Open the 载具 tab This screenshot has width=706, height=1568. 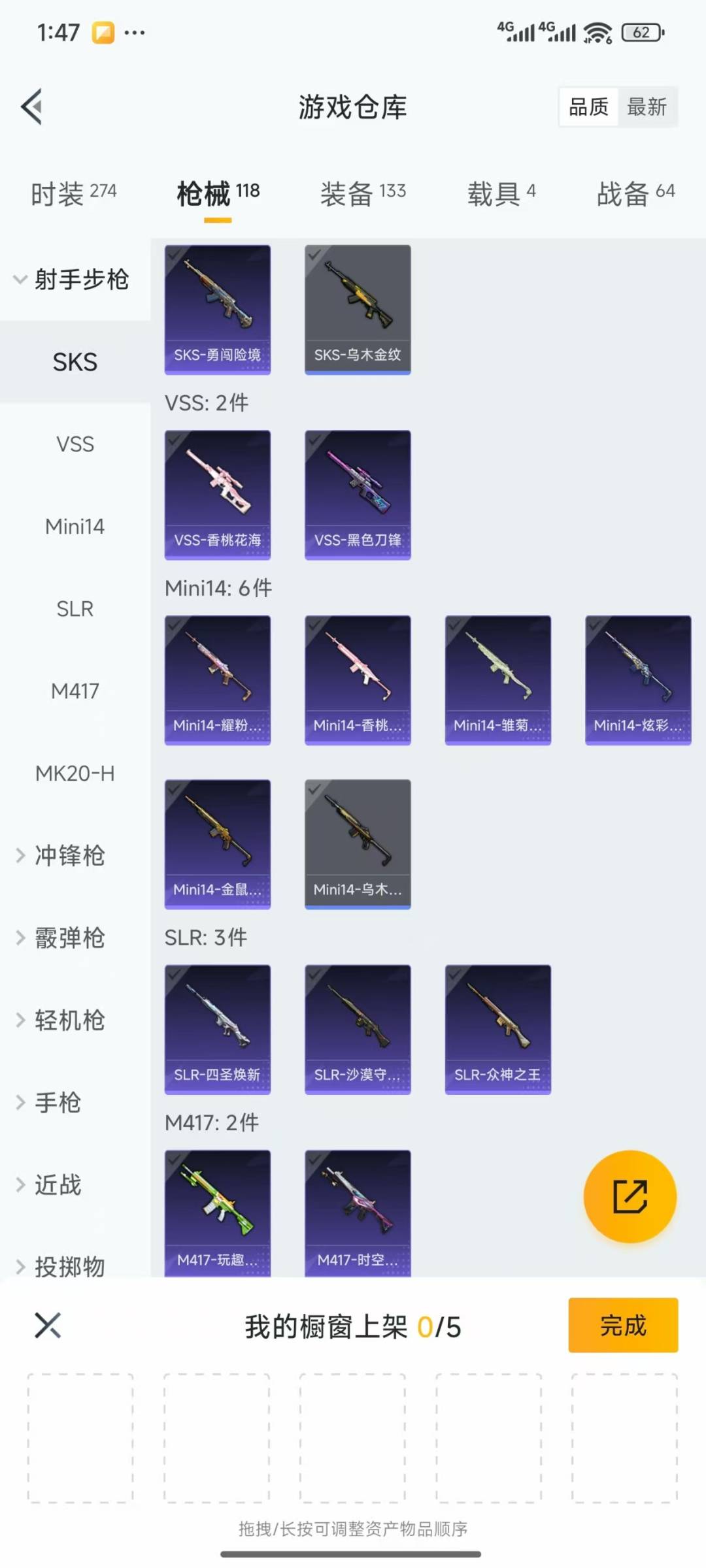click(501, 193)
